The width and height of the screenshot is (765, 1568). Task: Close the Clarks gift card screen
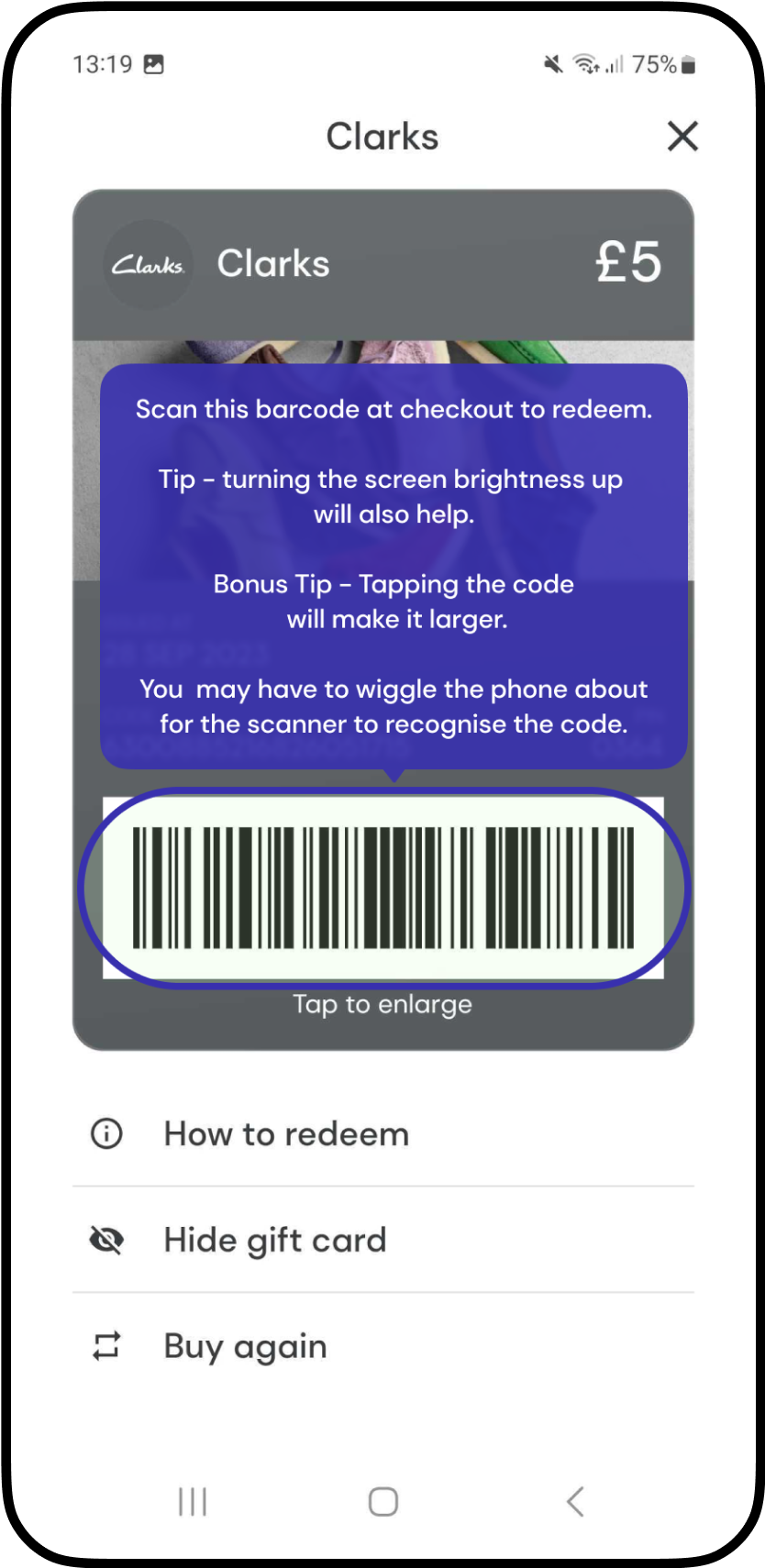(x=682, y=137)
